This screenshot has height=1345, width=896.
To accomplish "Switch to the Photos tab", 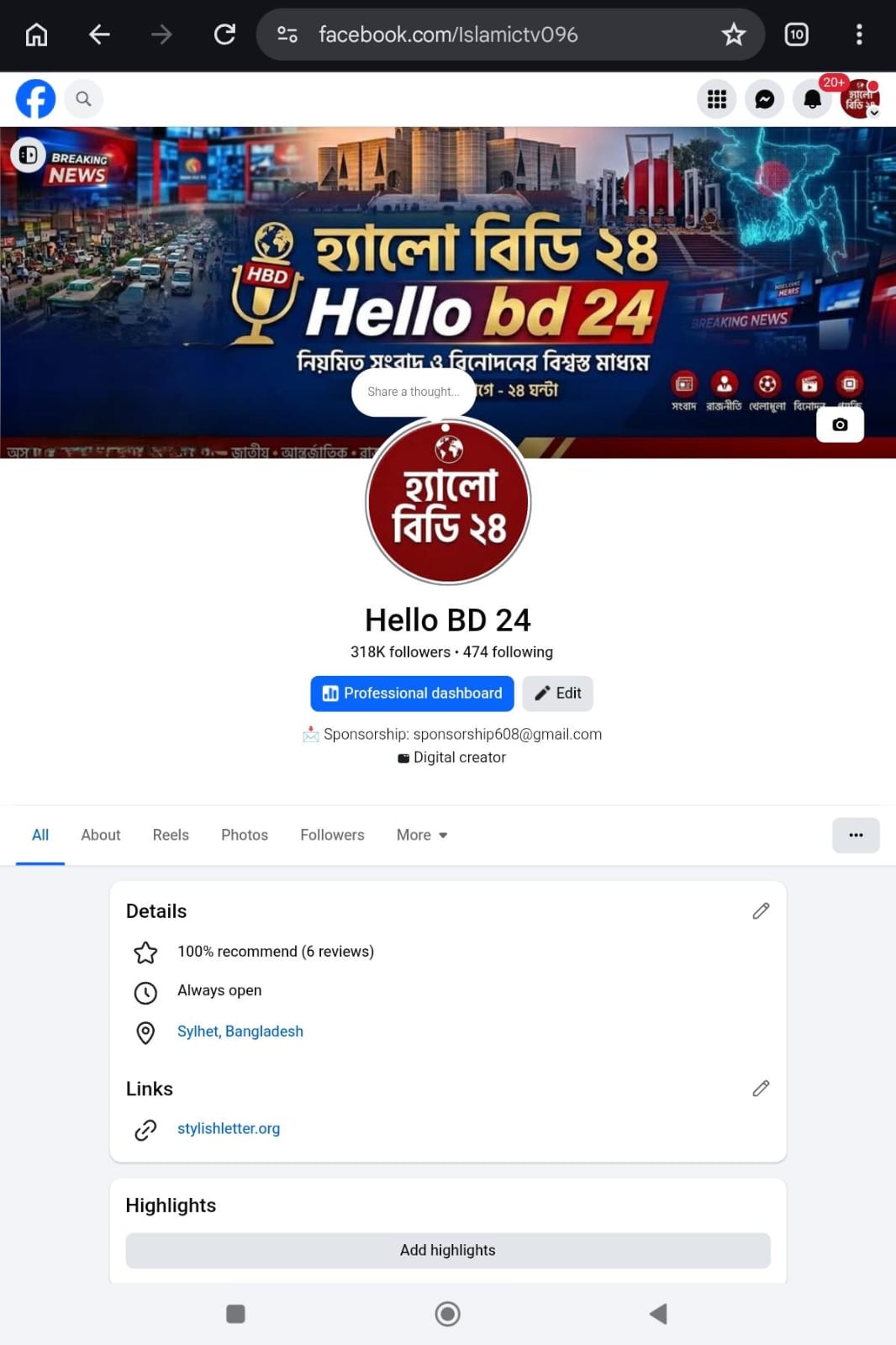I will pyautogui.click(x=245, y=835).
